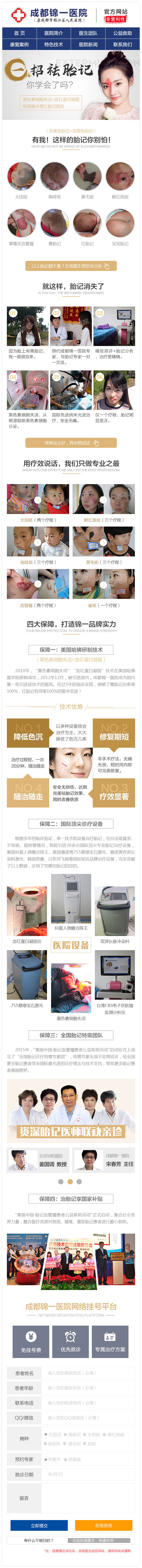This screenshot has height=1568, width=142.
Task: View 特色技术 page
Action: click(53, 45)
